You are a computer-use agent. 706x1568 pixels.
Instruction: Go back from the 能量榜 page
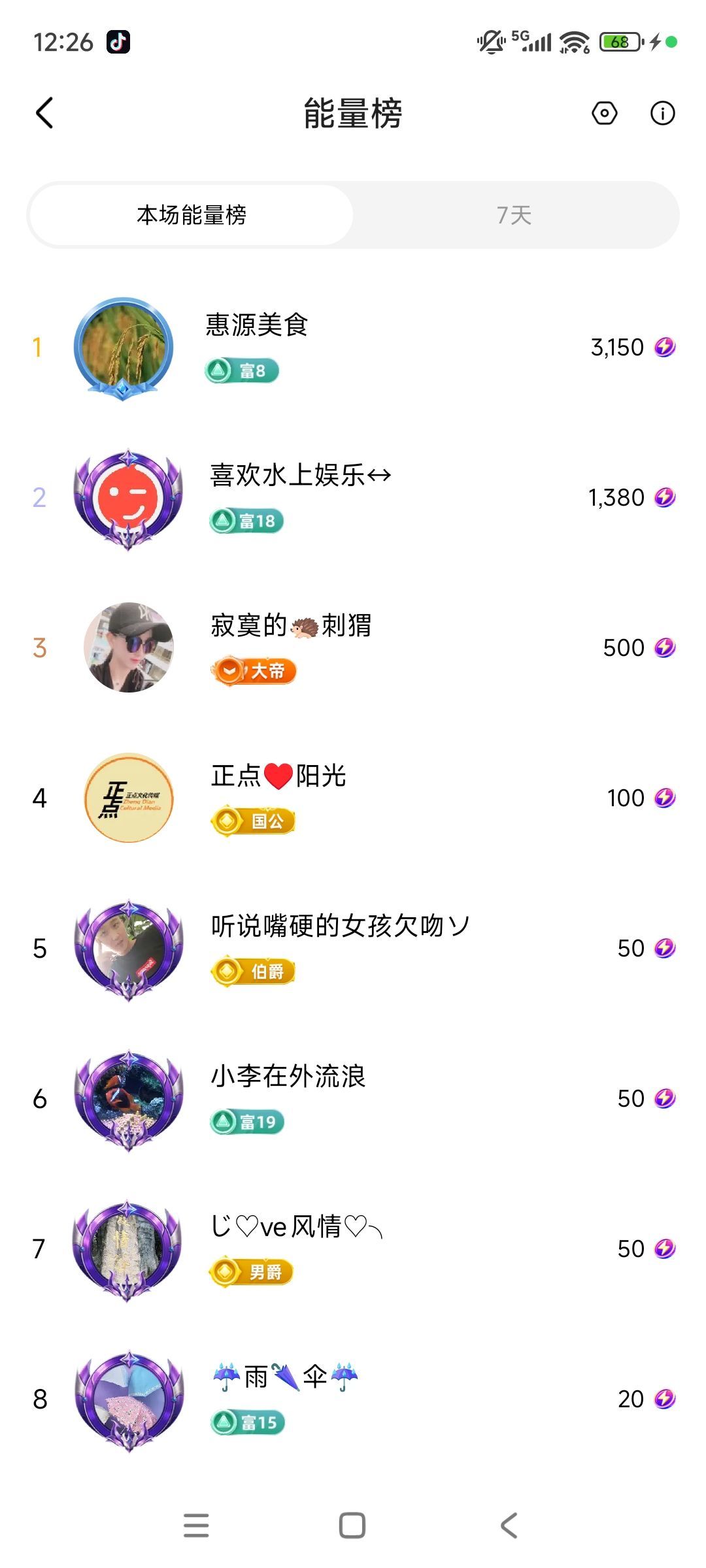[44, 113]
